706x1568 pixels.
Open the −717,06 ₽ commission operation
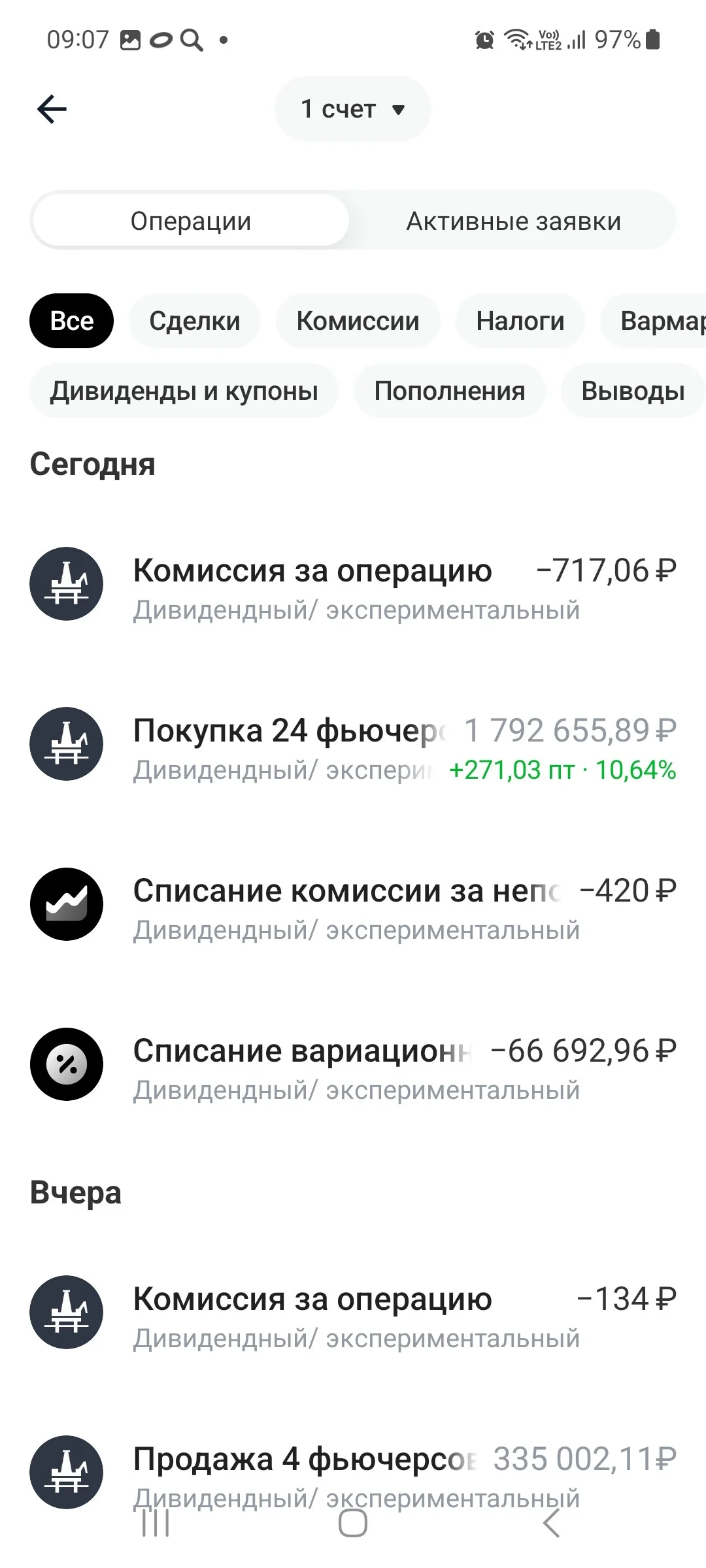(353, 584)
